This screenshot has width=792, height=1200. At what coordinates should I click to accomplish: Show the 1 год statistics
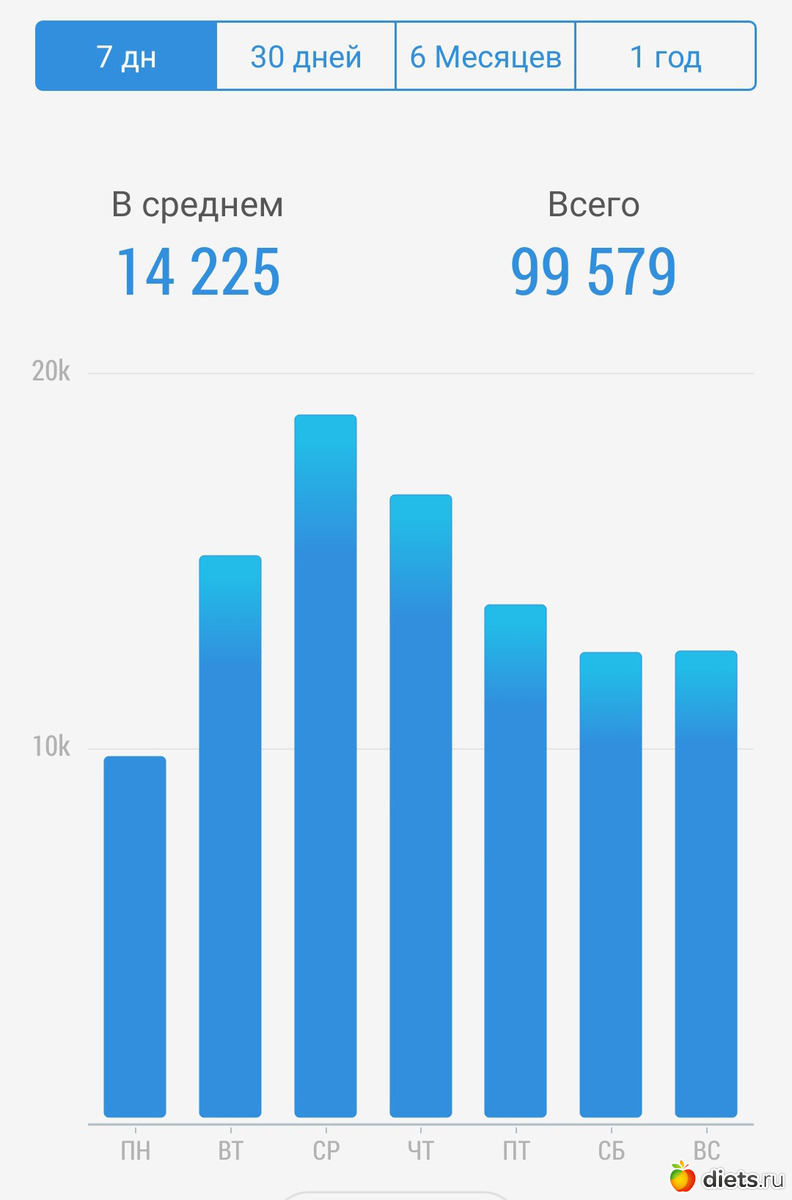click(665, 57)
